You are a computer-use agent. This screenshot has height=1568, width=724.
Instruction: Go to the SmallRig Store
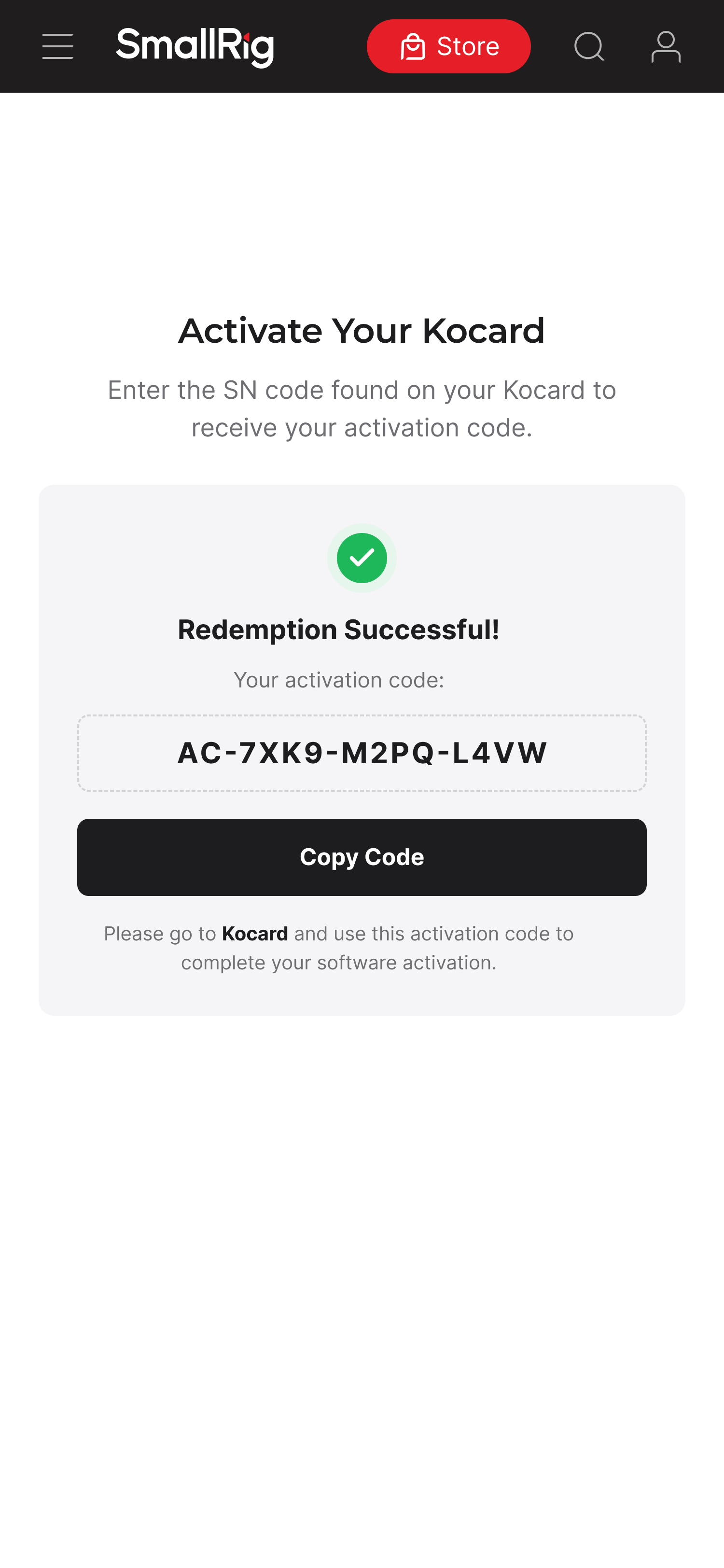(448, 47)
